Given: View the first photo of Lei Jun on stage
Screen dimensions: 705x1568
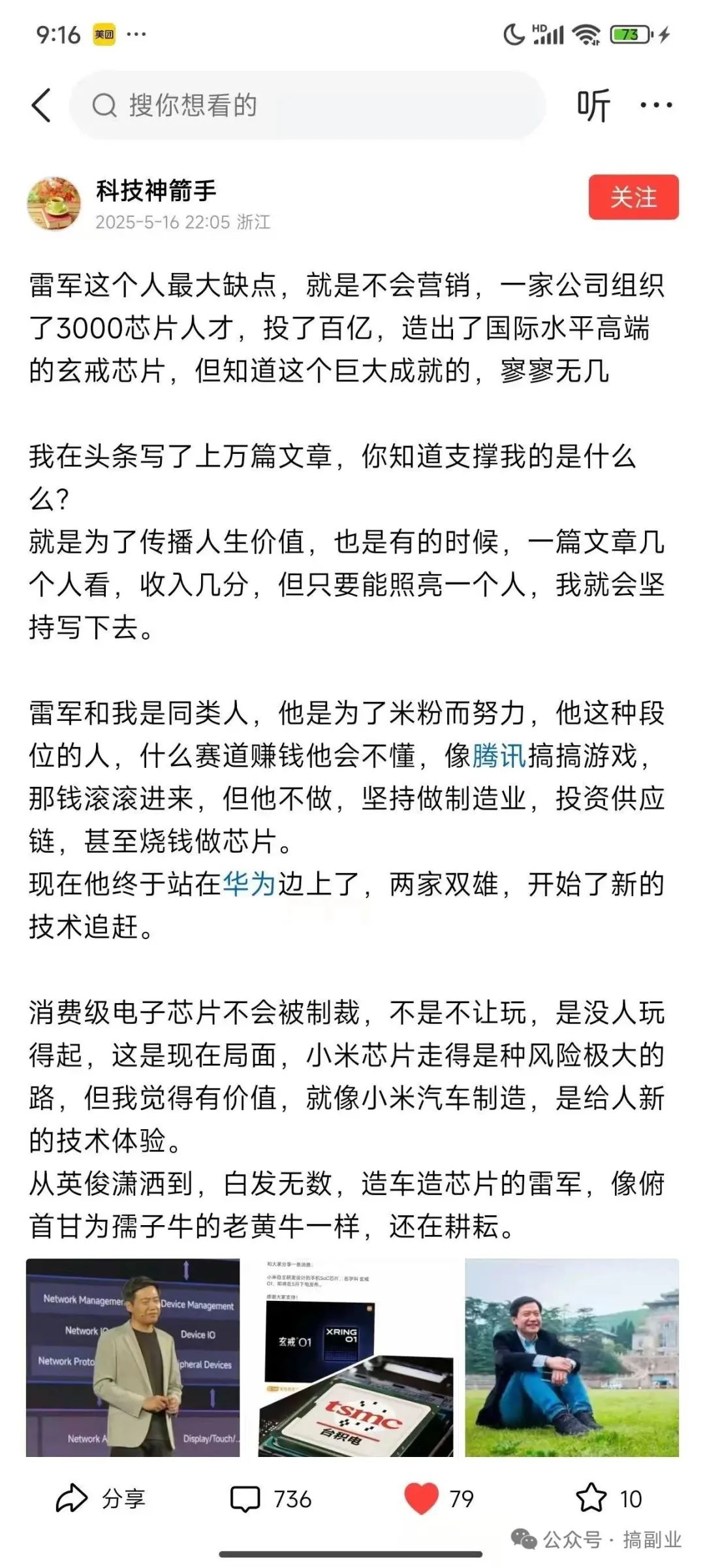Looking at the screenshot, I should [x=133, y=1358].
